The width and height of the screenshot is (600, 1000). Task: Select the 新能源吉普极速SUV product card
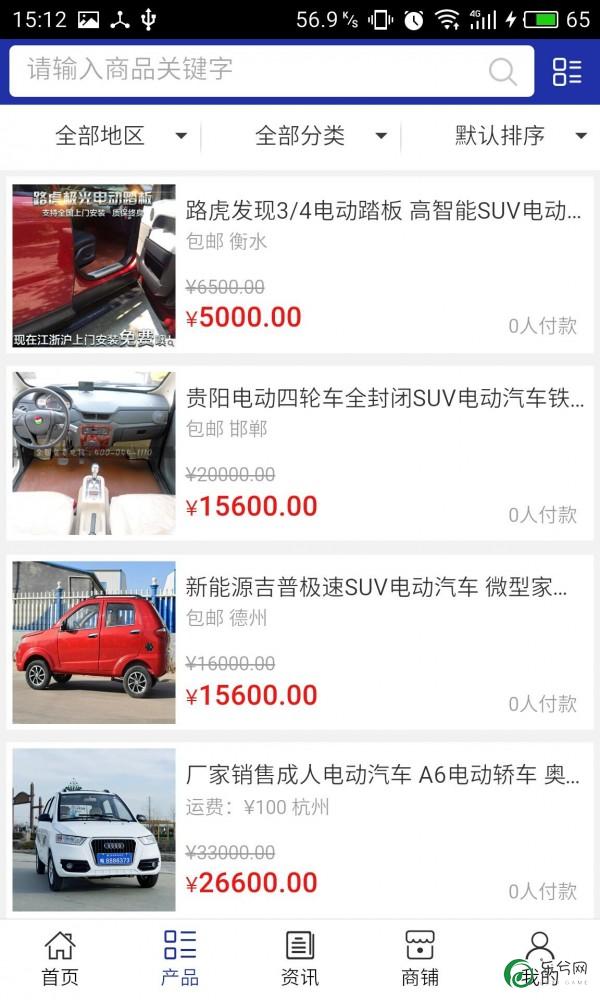pyautogui.click(x=300, y=642)
